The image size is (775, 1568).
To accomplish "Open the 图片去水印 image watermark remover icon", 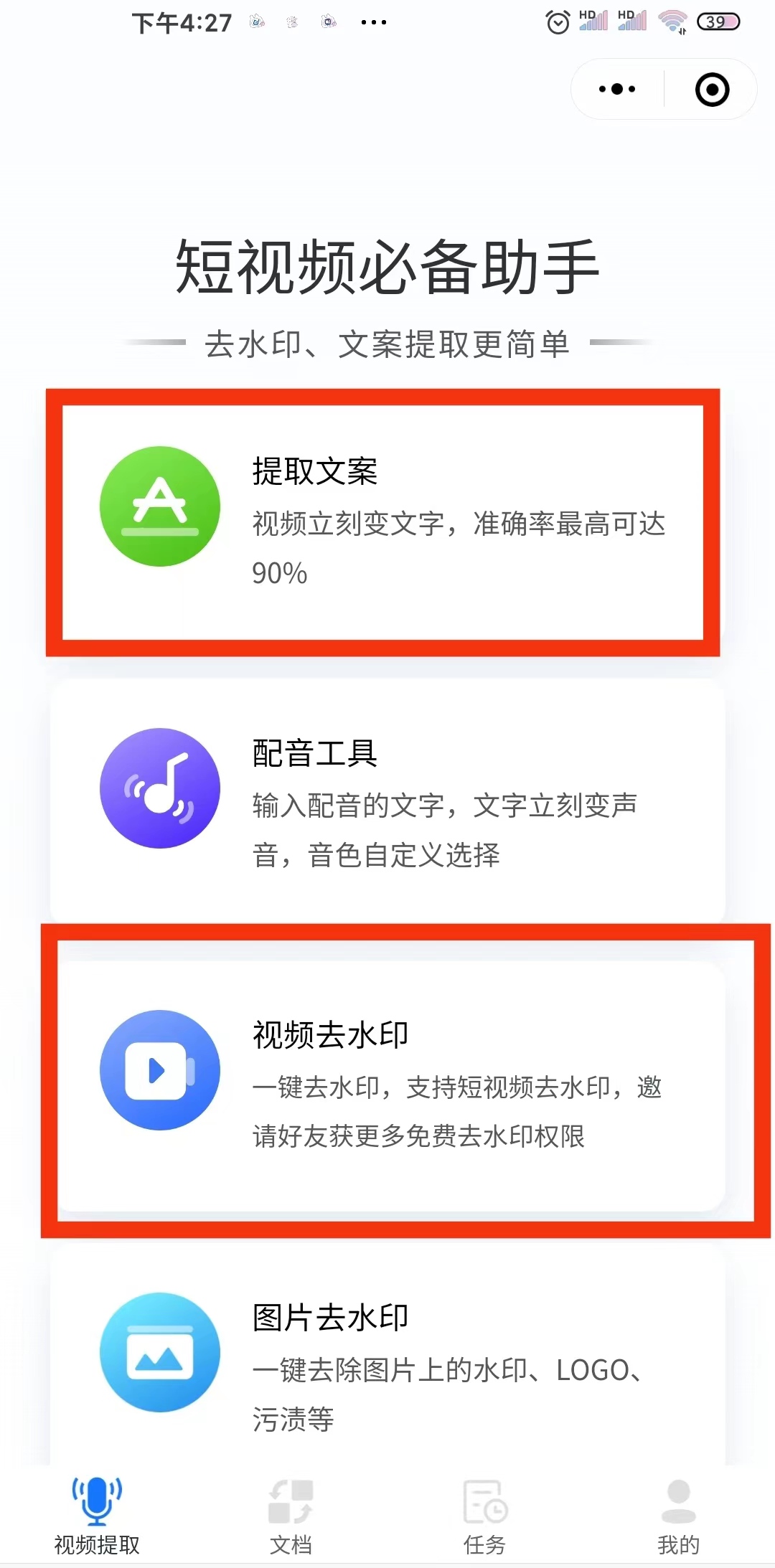I will click(159, 1353).
